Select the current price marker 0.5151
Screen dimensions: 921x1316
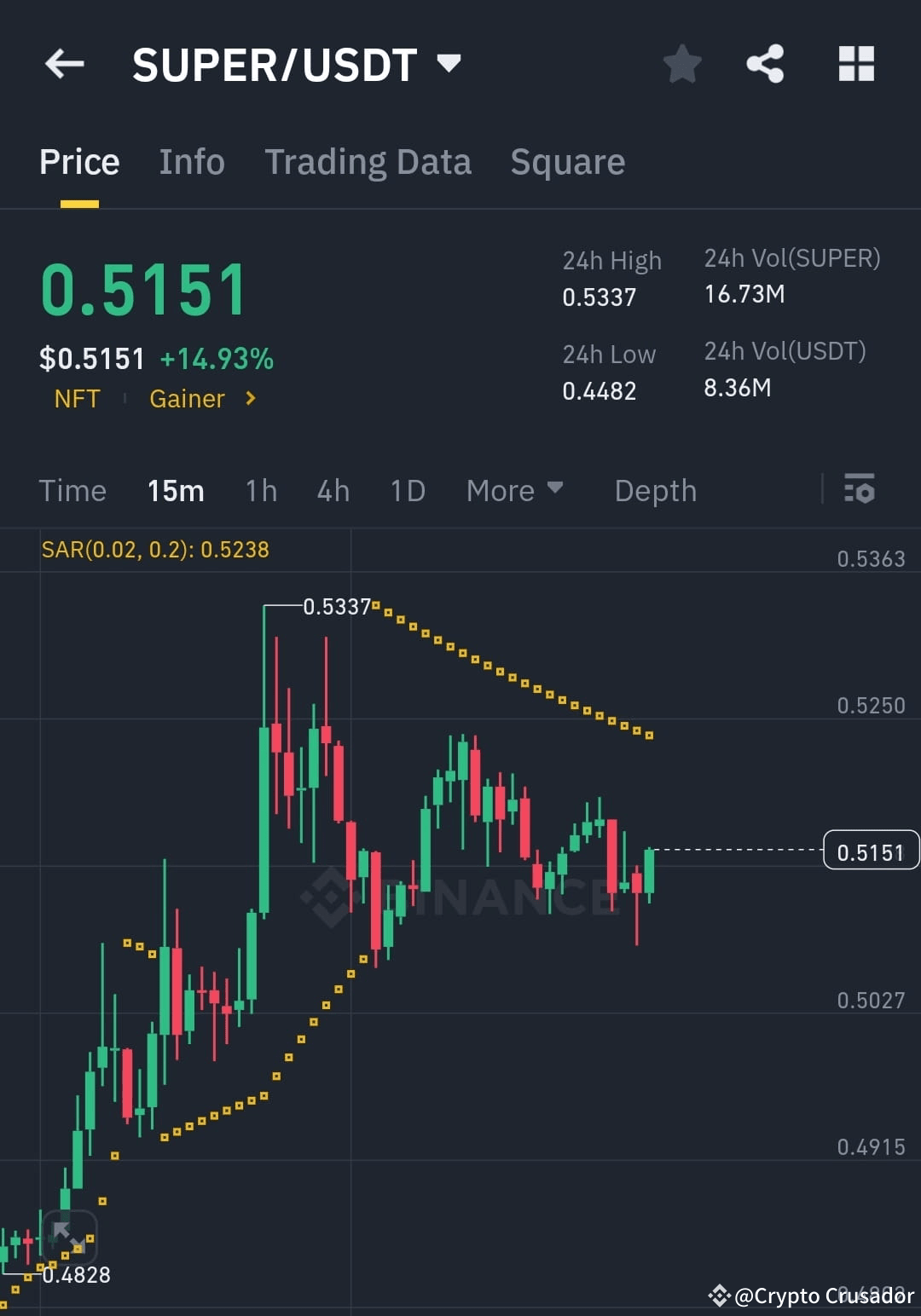[x=870, y=850]
